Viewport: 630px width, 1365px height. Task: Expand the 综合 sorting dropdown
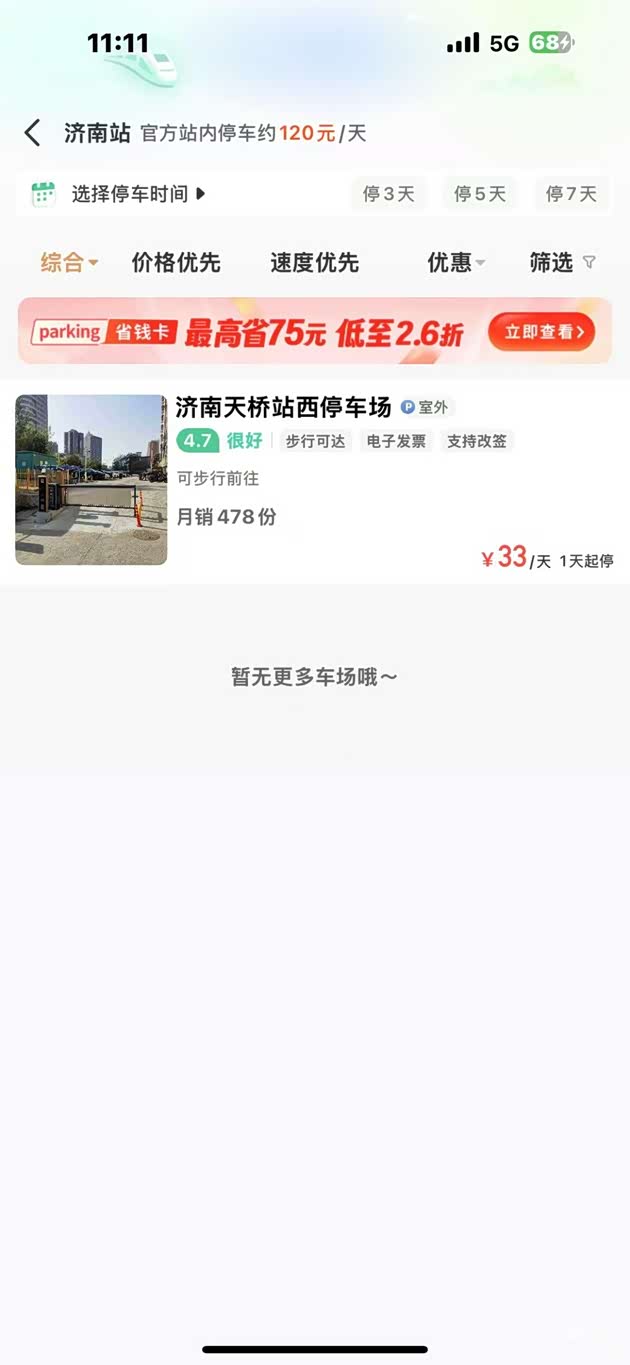[x=69, y=263]
